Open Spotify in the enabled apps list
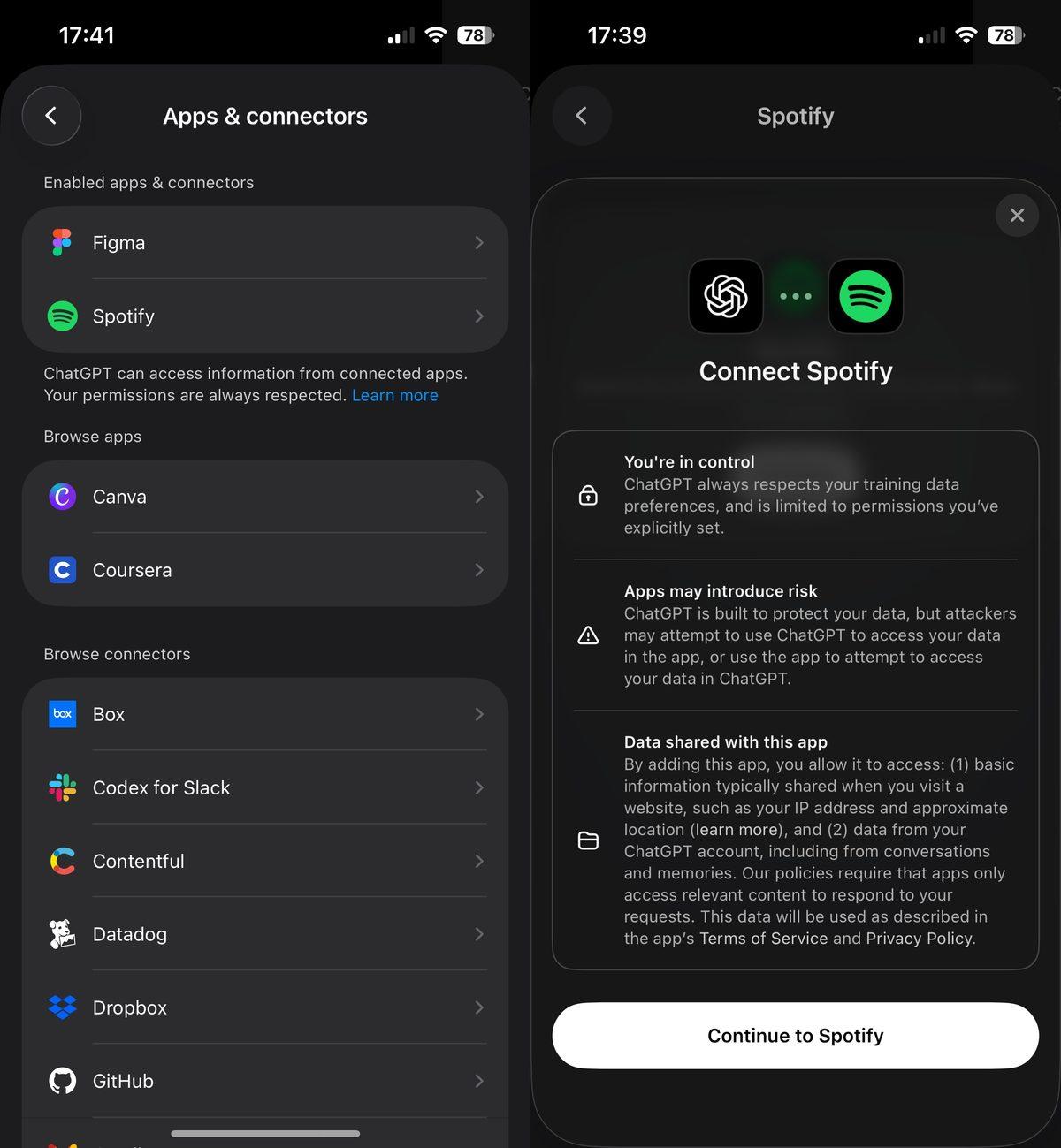 265,316
